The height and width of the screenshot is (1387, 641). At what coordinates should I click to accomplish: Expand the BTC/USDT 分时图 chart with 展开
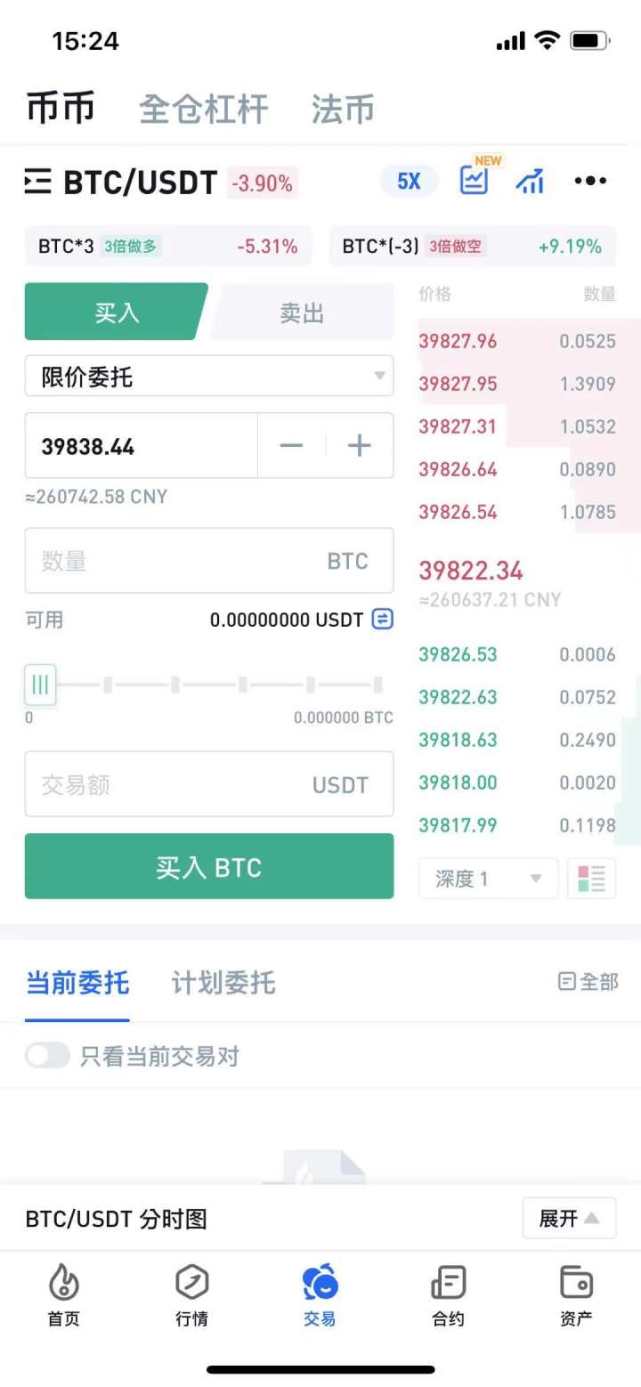(x=569, y=1219)
